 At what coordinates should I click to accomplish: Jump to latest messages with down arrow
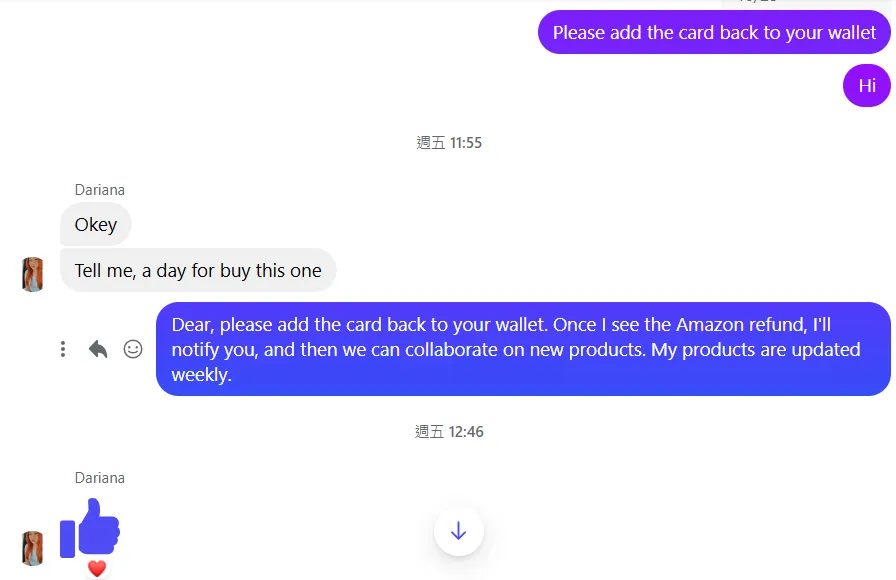(459, 532)
